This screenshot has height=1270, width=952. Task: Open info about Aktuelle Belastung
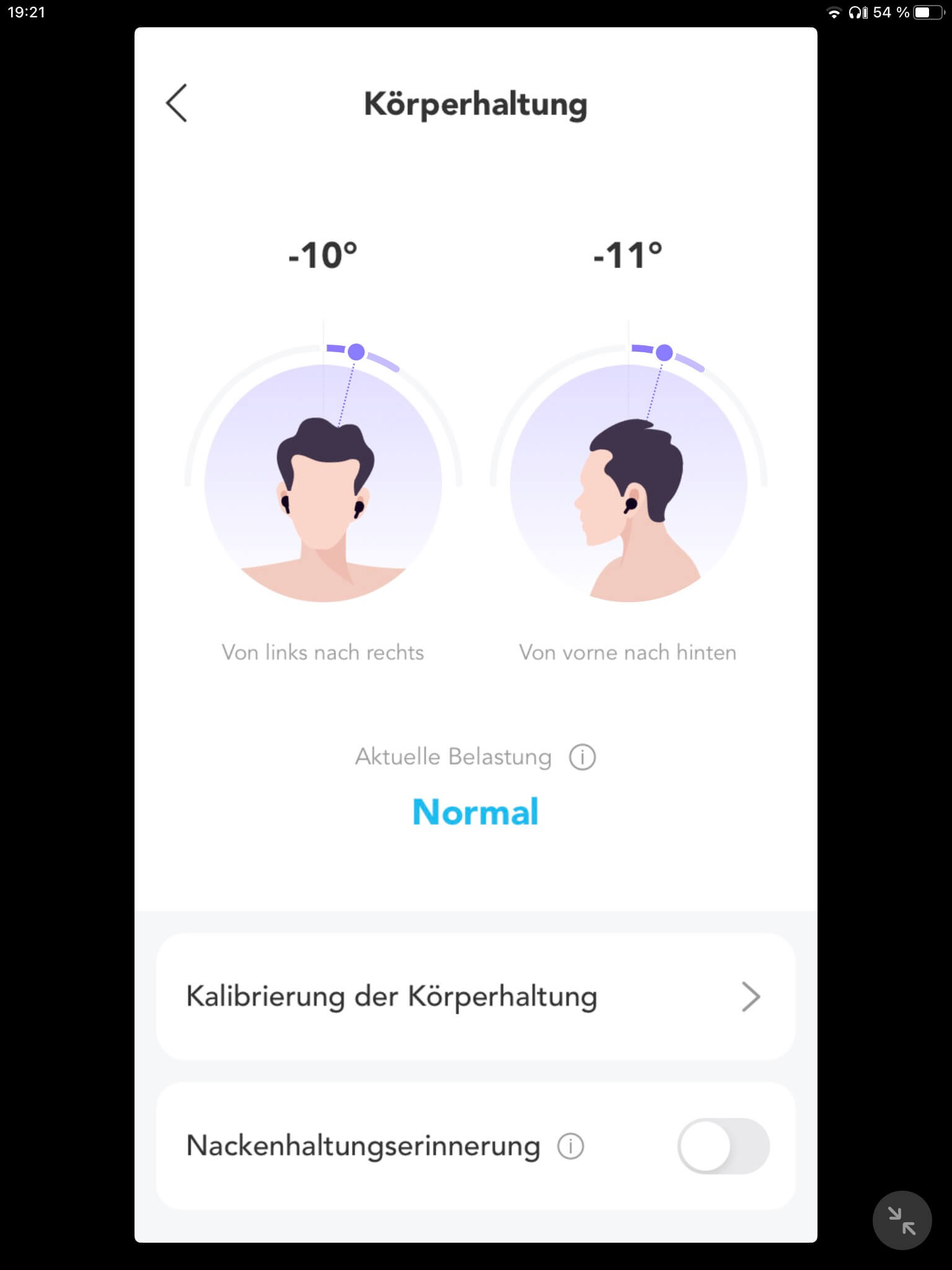pos(582,757)
